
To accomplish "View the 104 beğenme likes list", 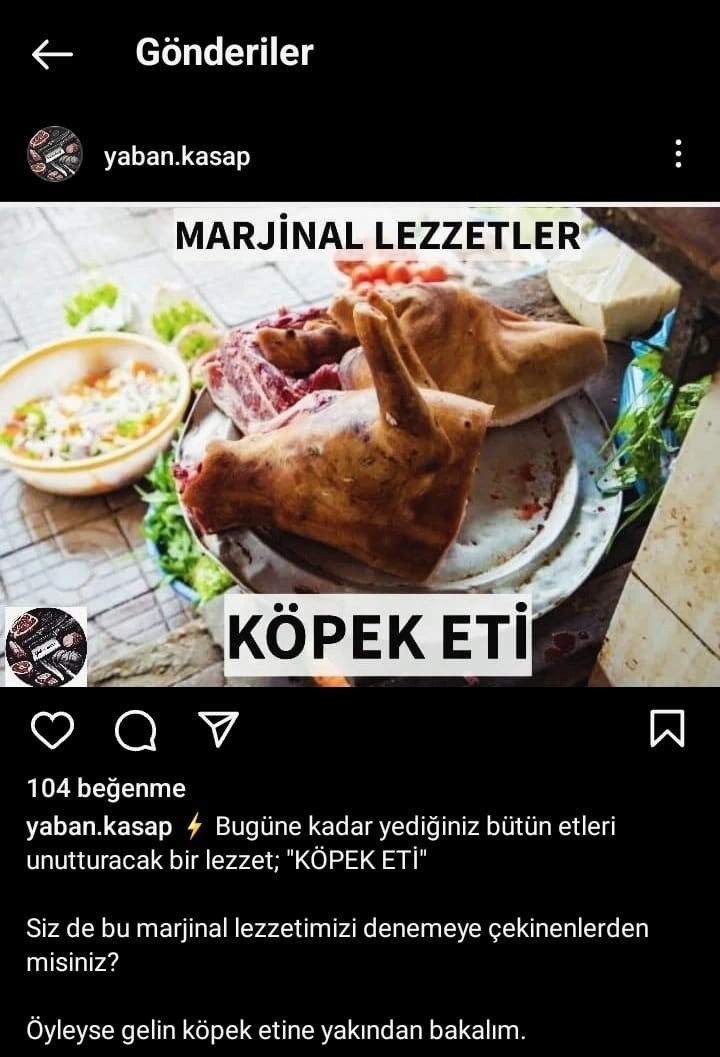I will click(106, 789).
